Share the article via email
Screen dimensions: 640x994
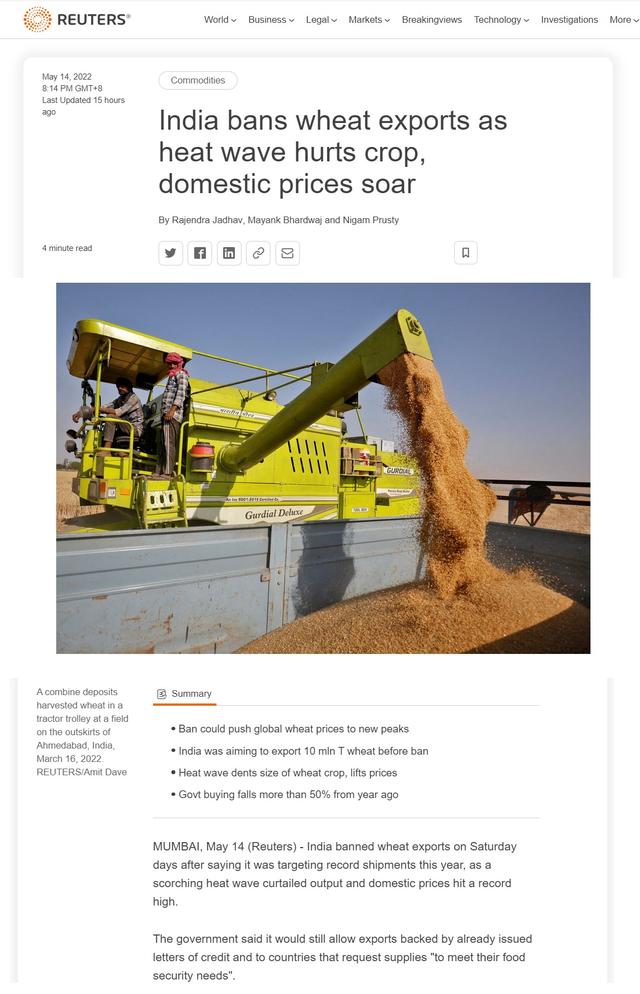[x=287, y=253]
